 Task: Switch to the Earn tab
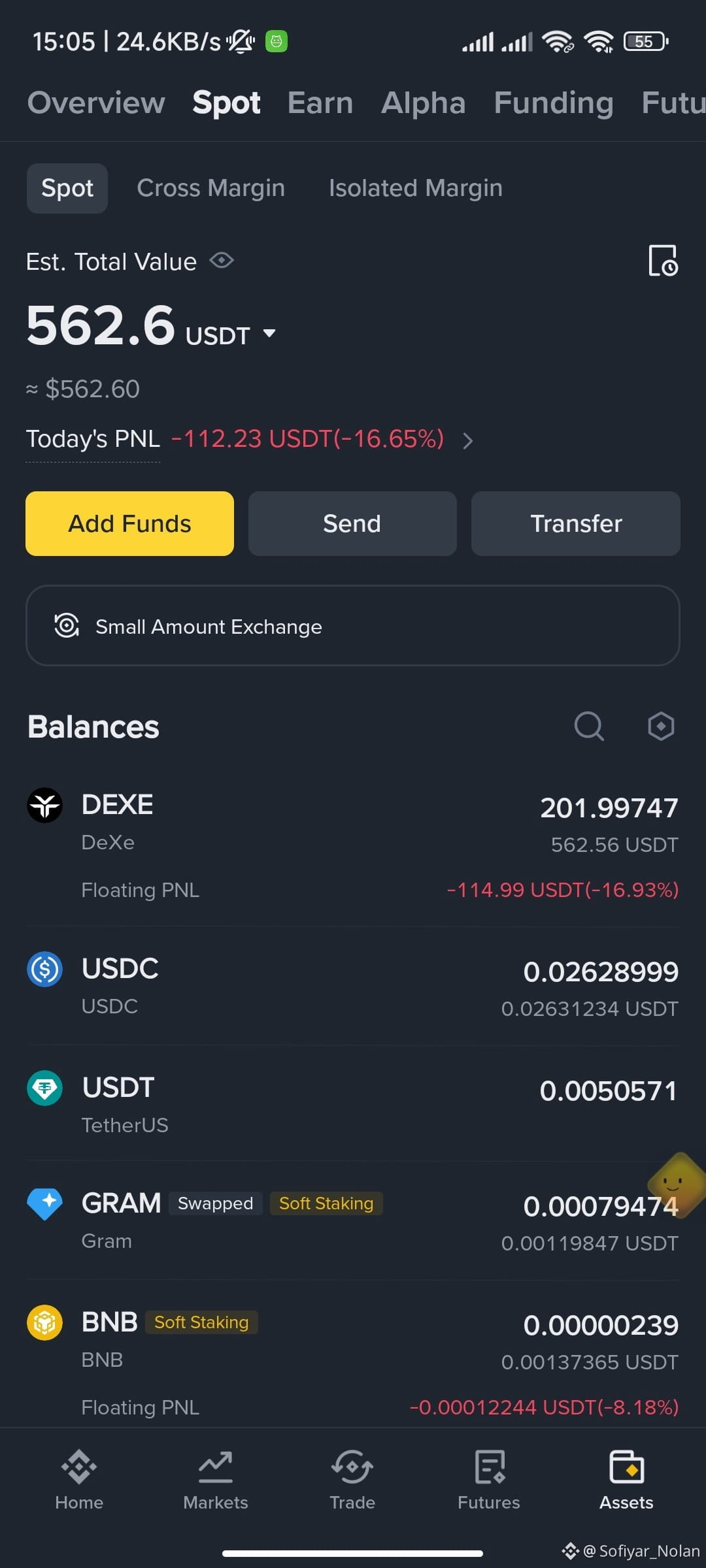(x=320, y=103)
